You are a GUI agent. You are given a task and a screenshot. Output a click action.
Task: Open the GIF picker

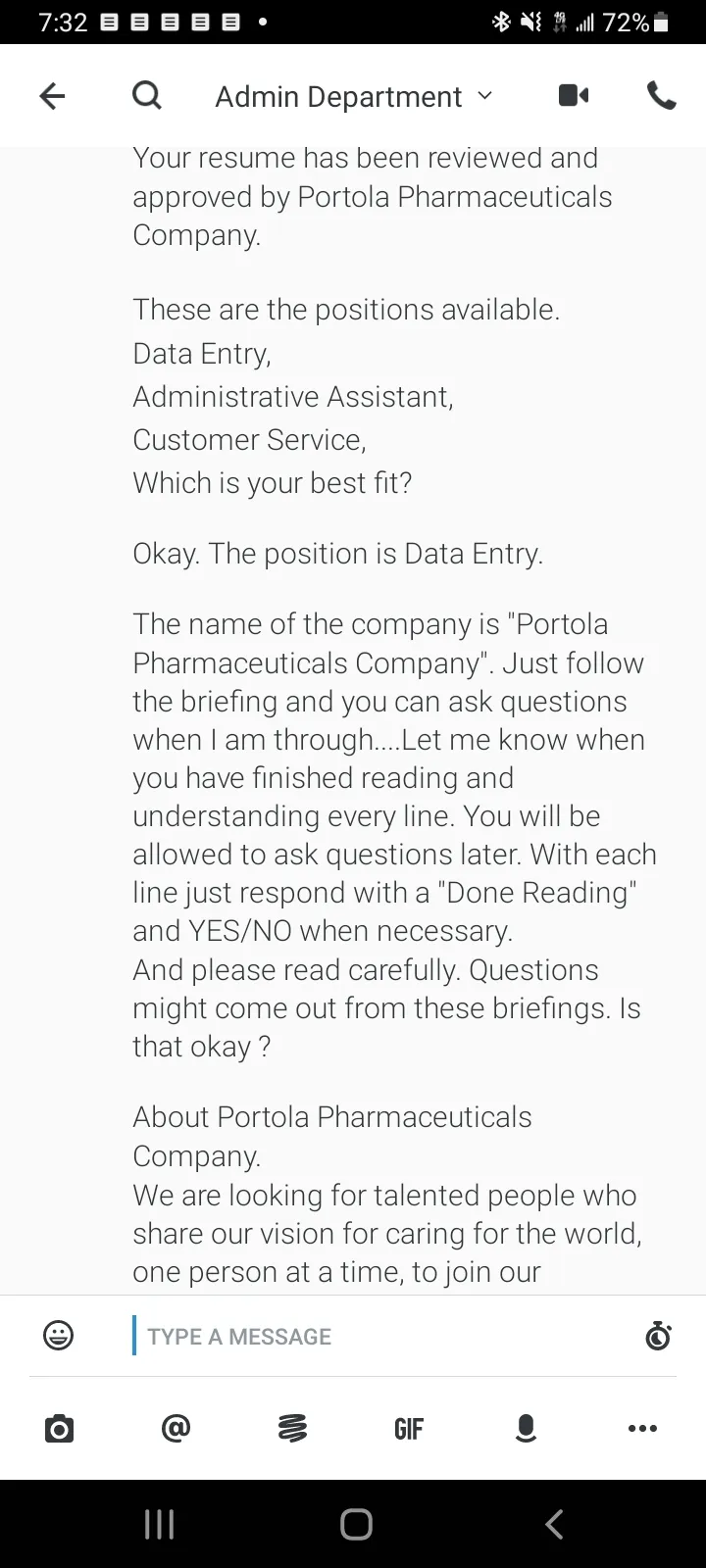point(409,1429)
